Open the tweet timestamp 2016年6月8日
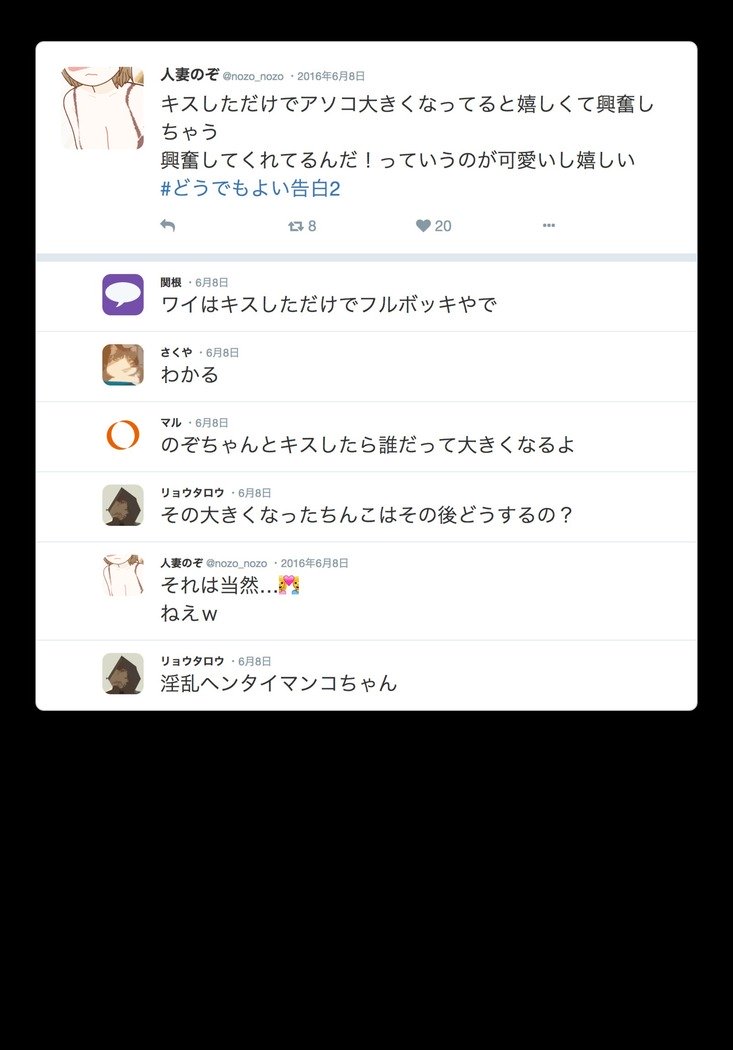 (326, 72)
